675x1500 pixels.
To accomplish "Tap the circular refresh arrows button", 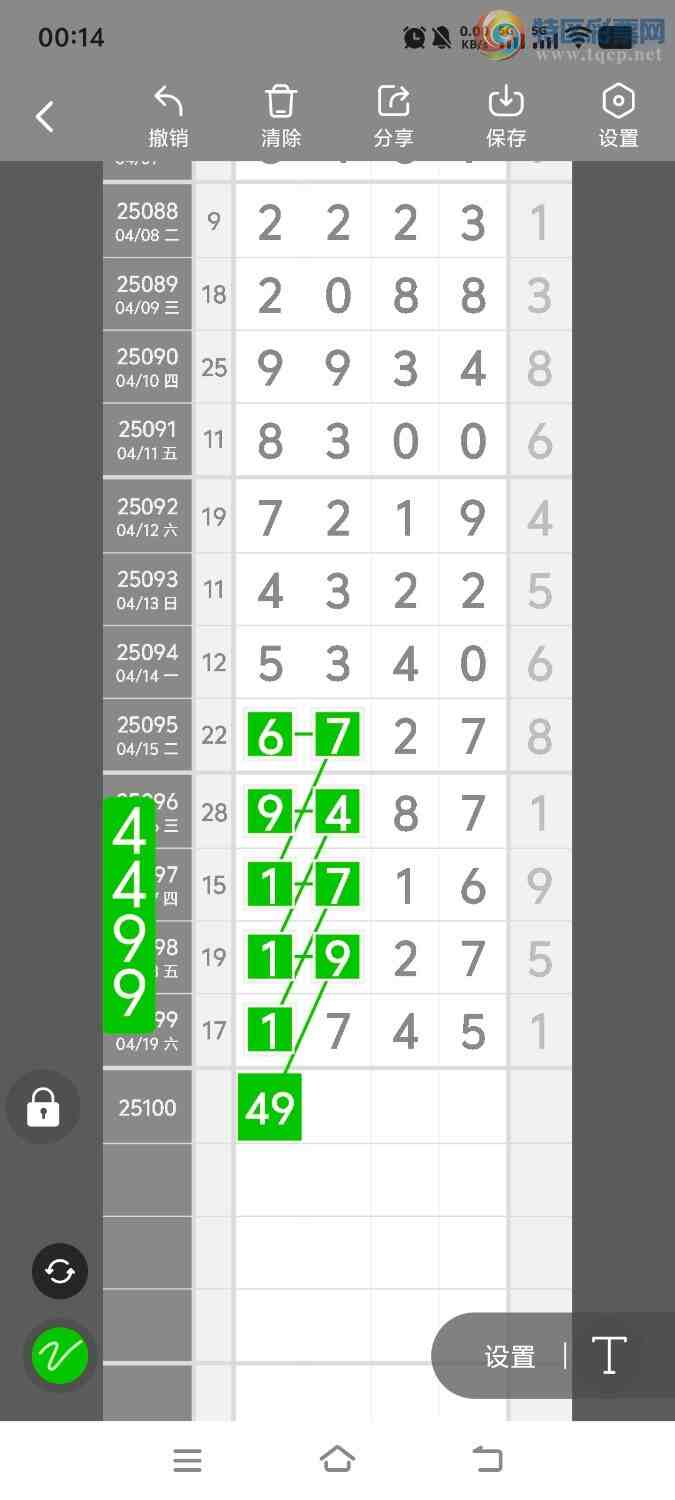I will (x=60, y=1271).
